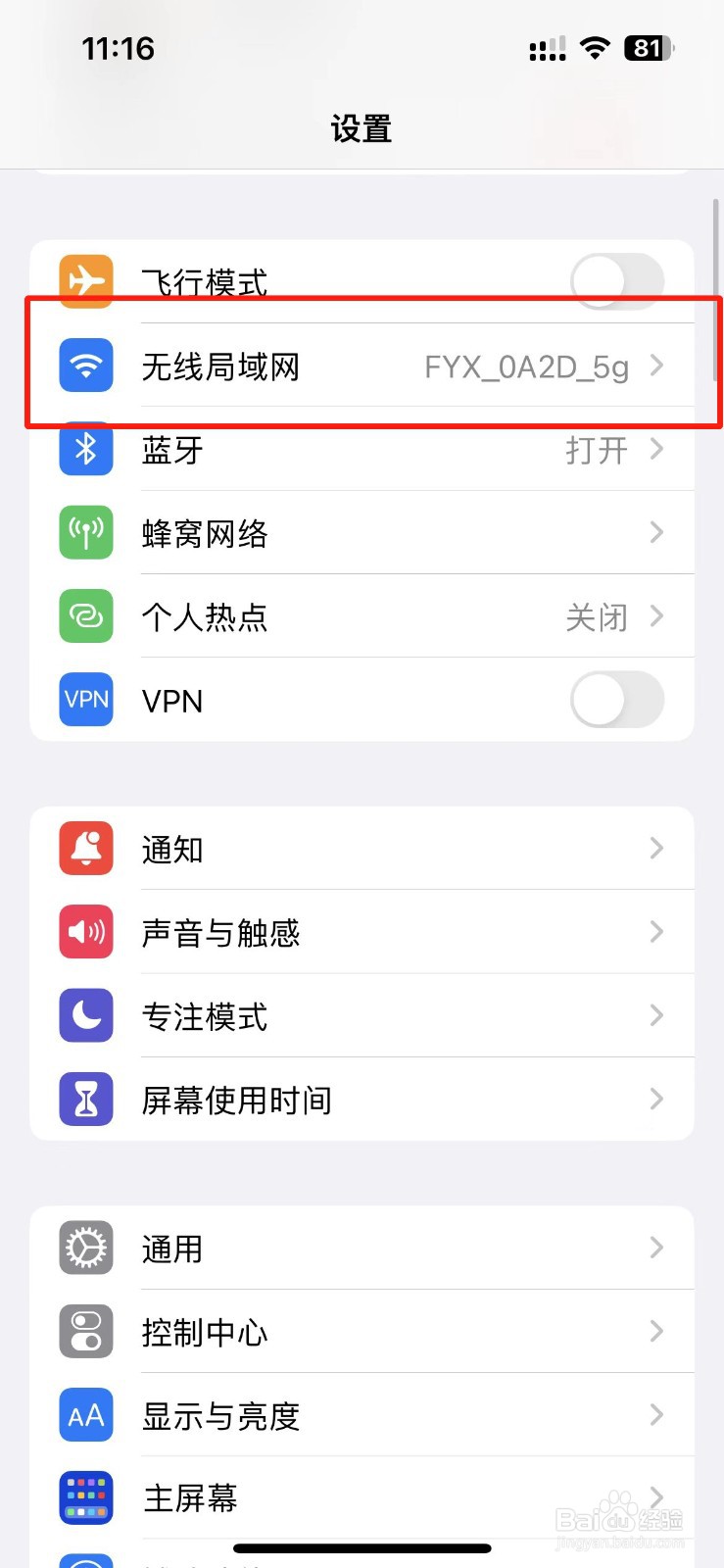The width and height of the screenshot is (724, 1568).
Task: Tap the red 通知 notifications bell icon
Action: (86, 849)
